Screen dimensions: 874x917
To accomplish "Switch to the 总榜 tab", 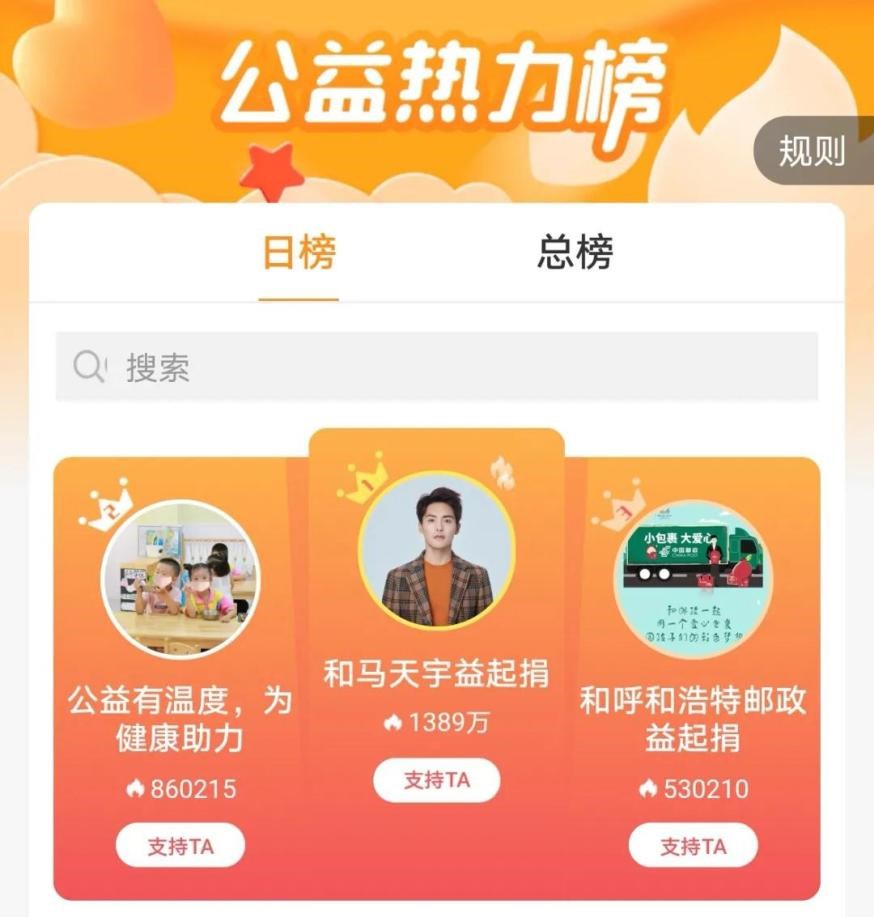I will [x=574, y=252].
